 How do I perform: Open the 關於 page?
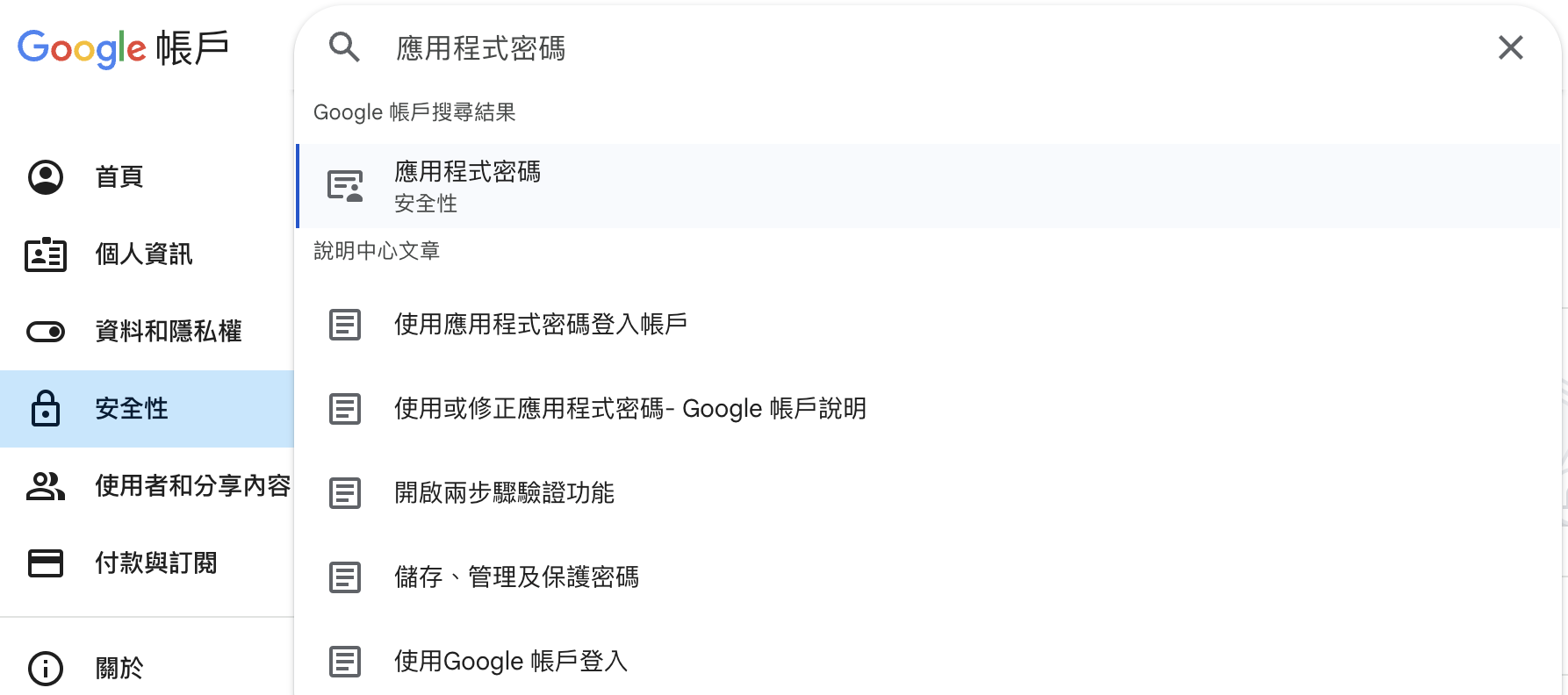click(119, 669)
